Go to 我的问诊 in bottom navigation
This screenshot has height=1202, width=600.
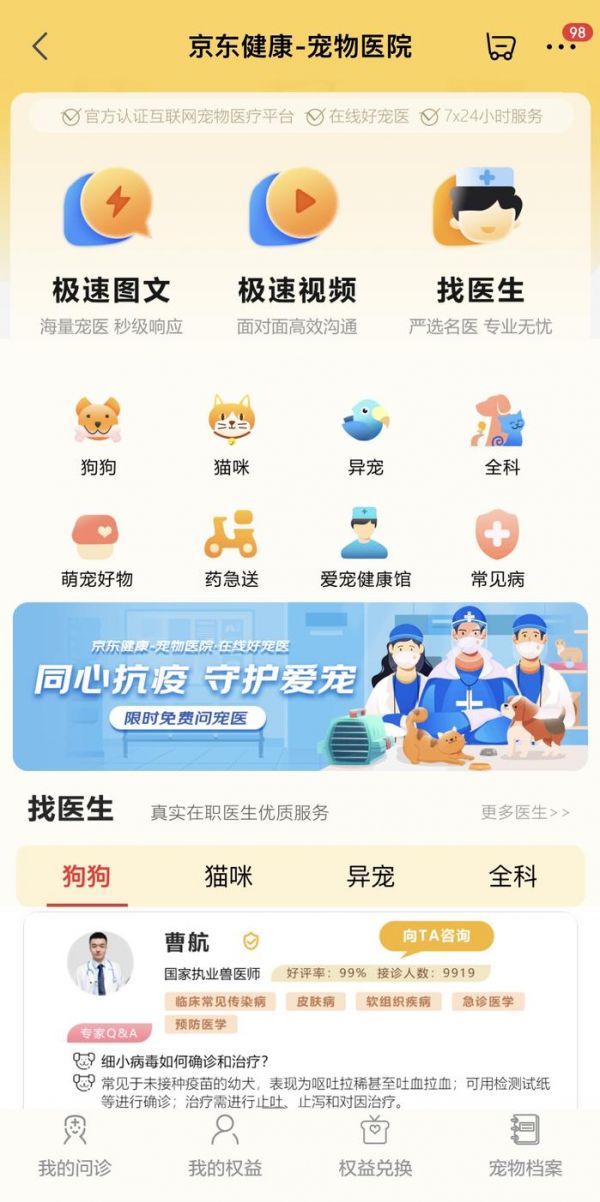[74, 1146]
